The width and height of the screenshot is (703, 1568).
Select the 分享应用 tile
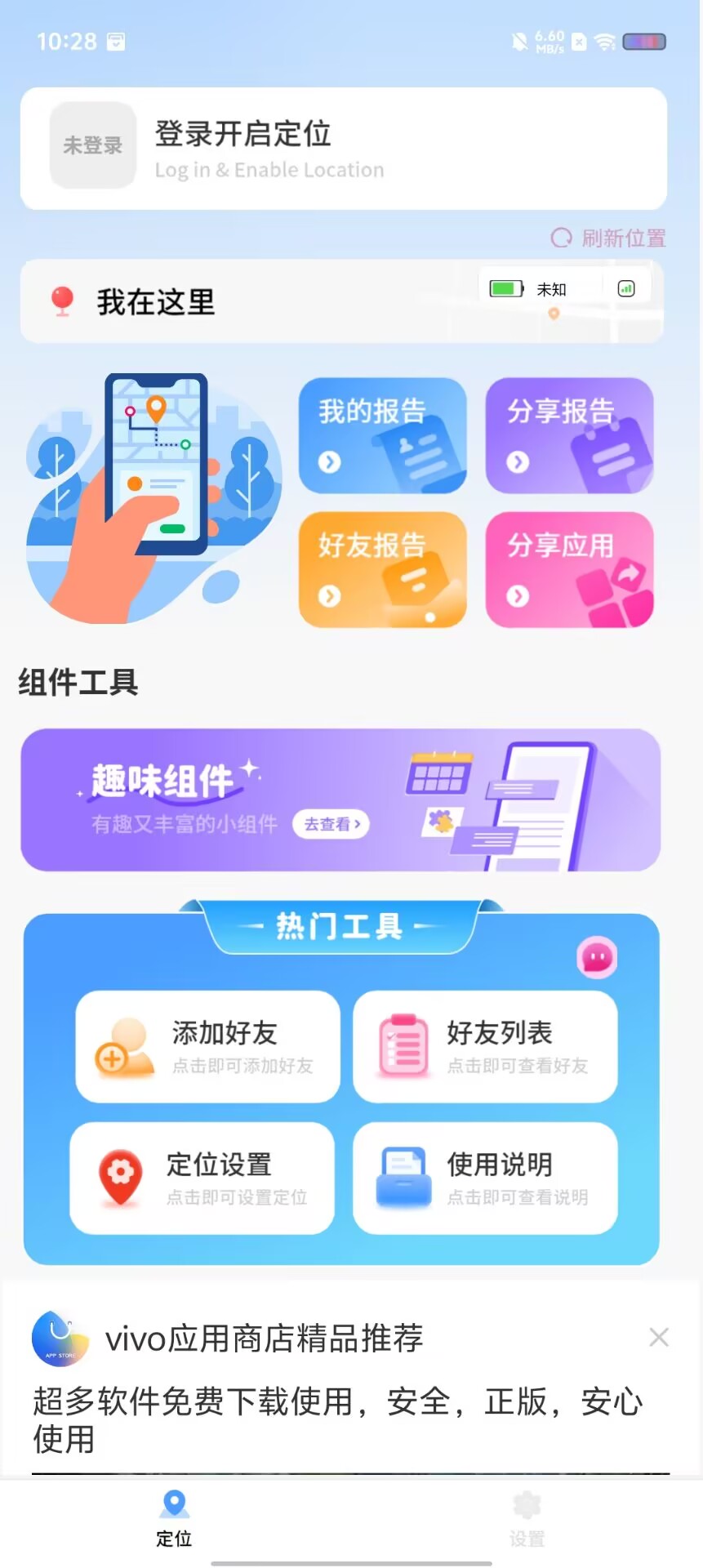[570, 569]
